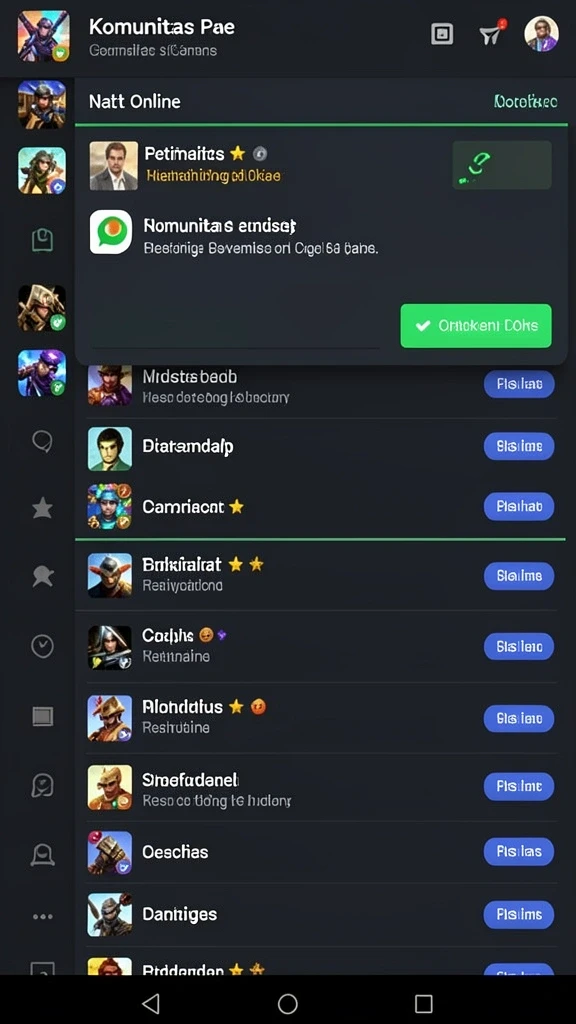Tap the green checkmark button in the card

coord(475,325)
